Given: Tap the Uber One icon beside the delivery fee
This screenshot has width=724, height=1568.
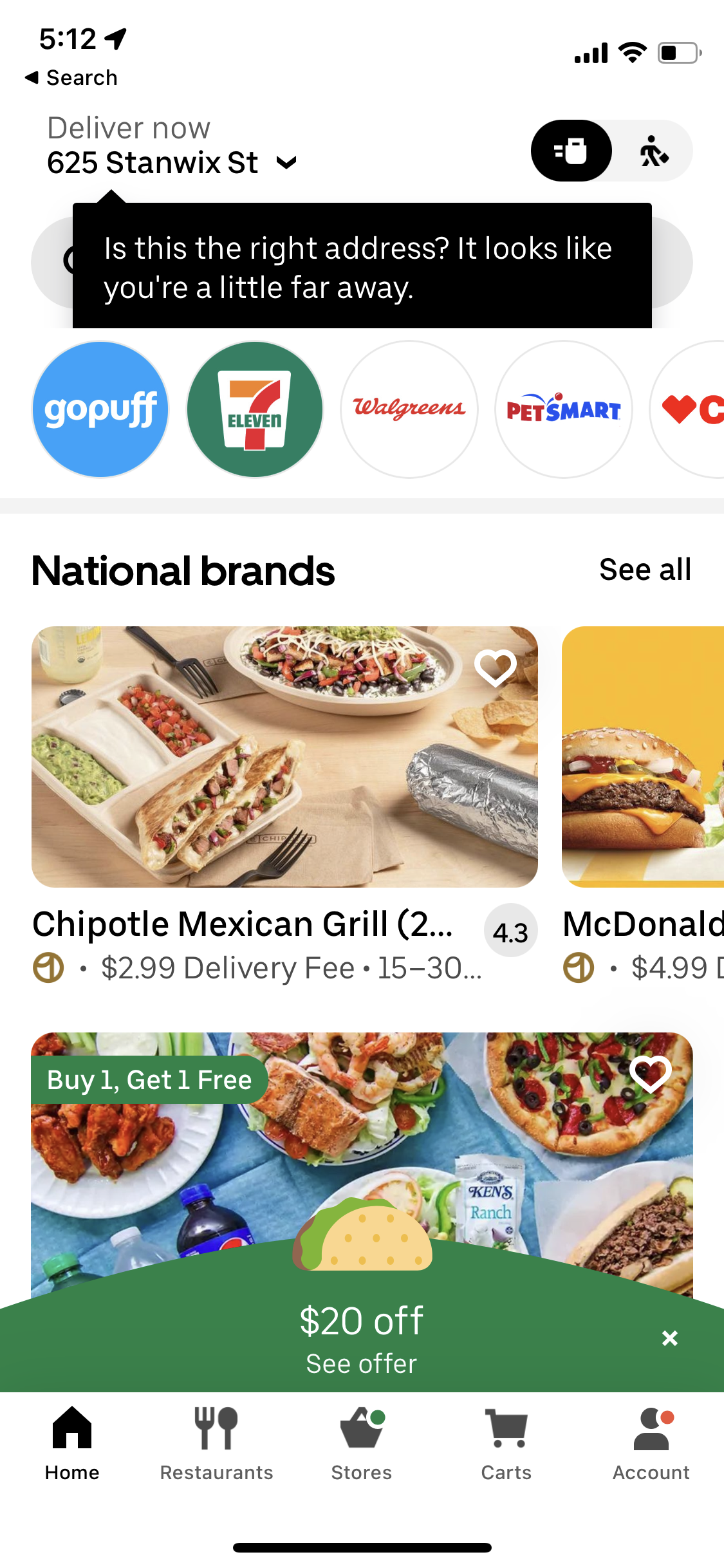Looking at the screenshot, I should [x=46, y=967].
